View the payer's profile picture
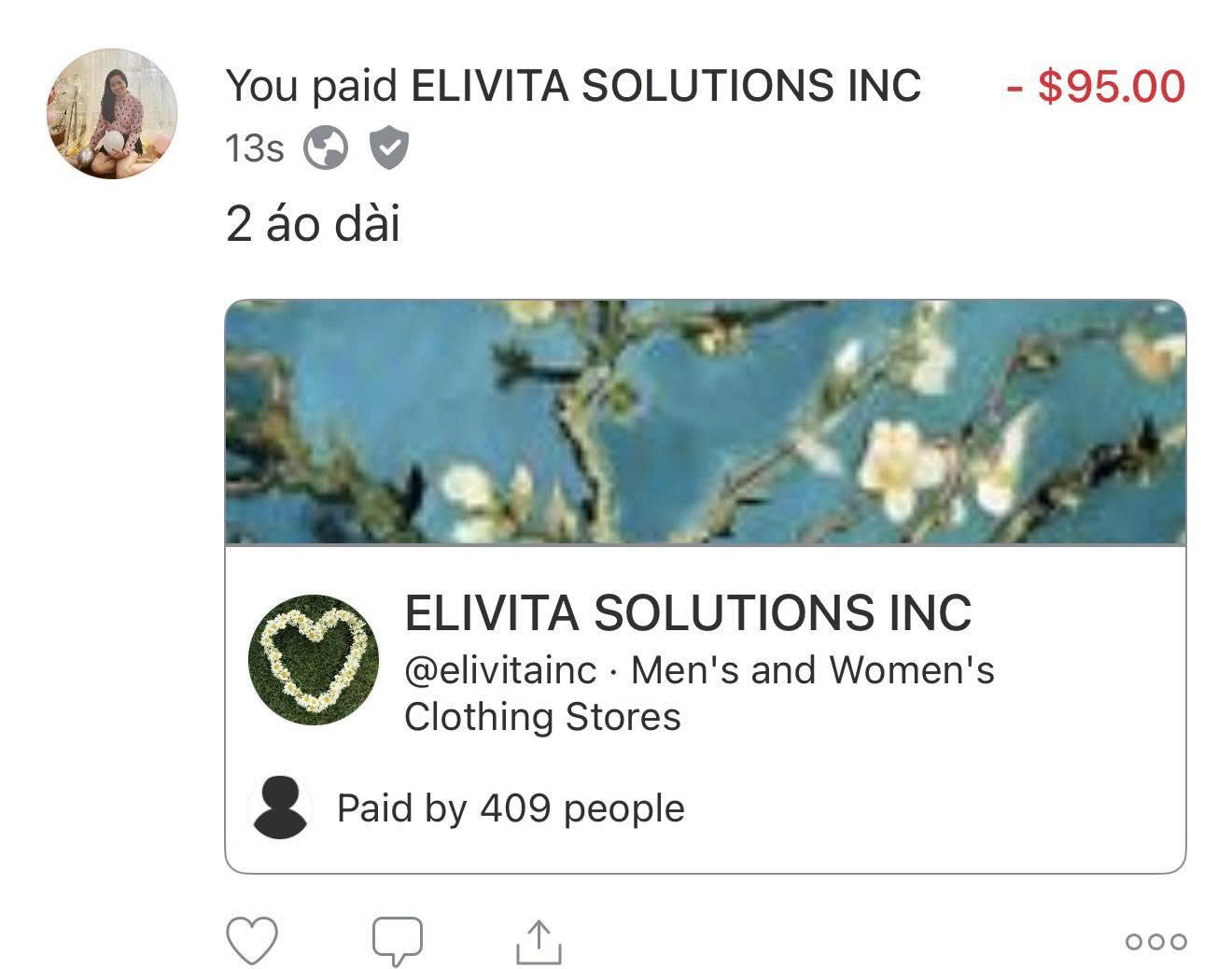Viewport: 1232px width, 969px height. pyautogui.click(x=112, y=114)
